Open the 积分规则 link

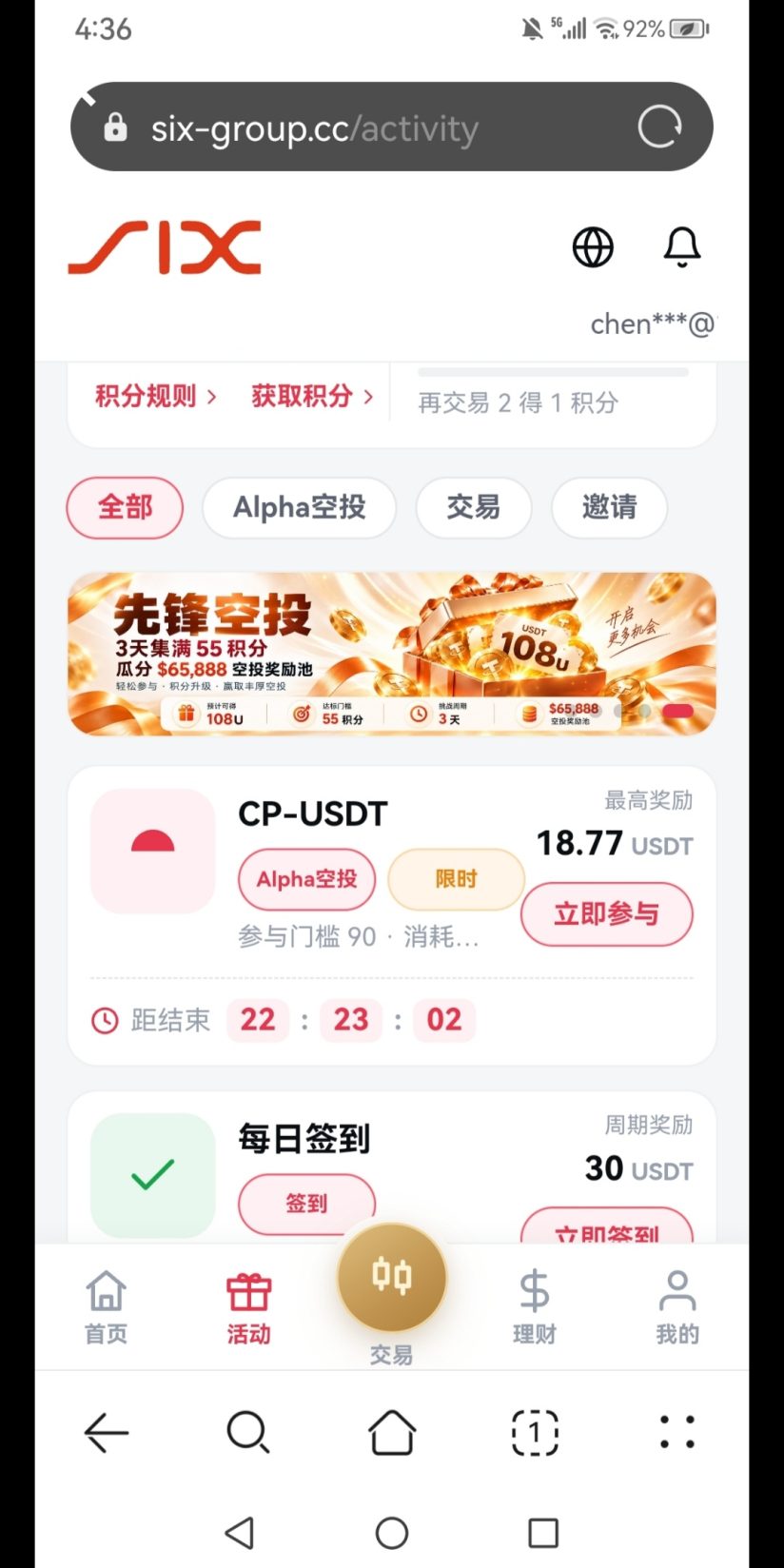[156, 396]
